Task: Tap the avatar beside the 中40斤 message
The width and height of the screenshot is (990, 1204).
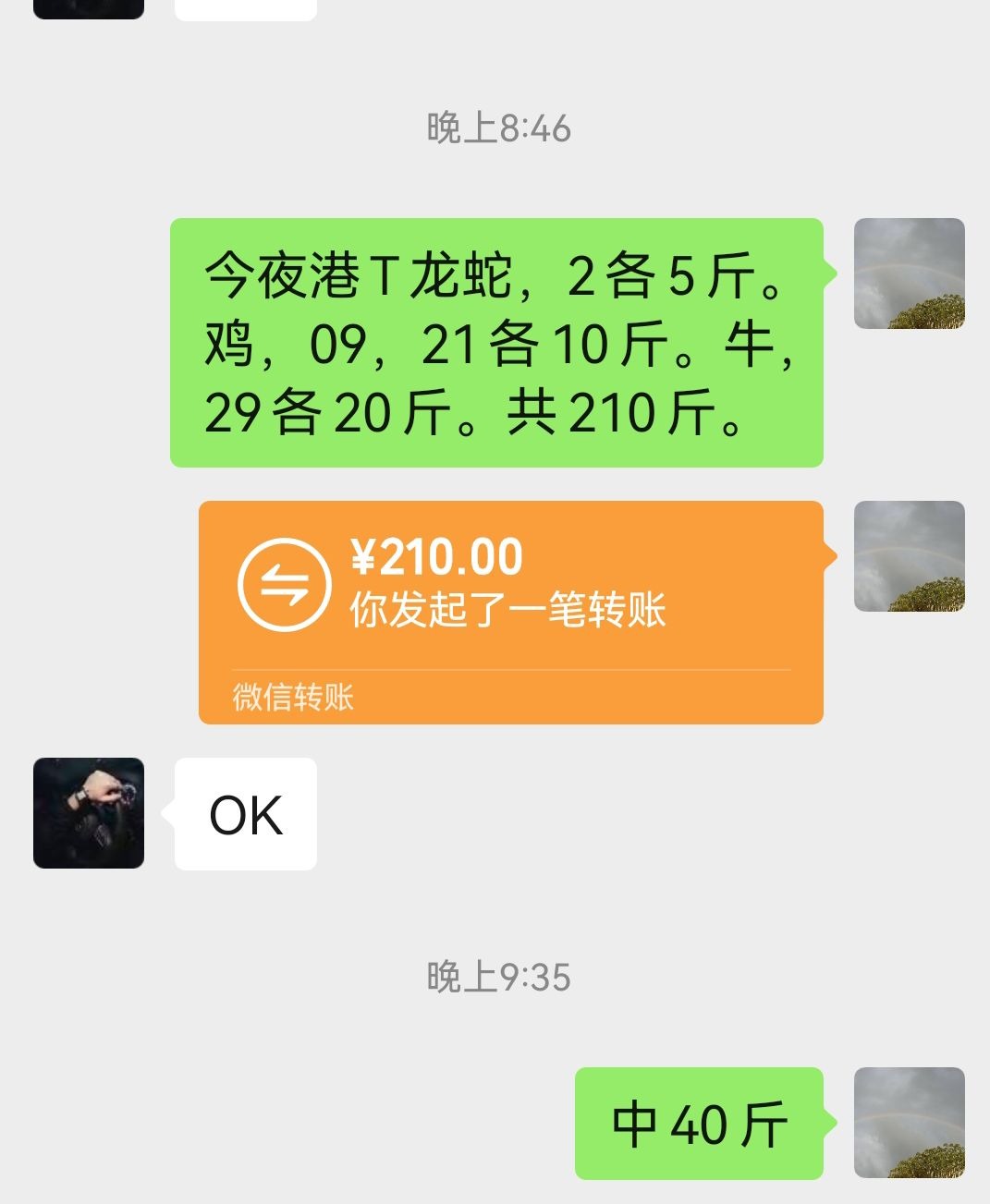Action: [x=909, y=1123]
